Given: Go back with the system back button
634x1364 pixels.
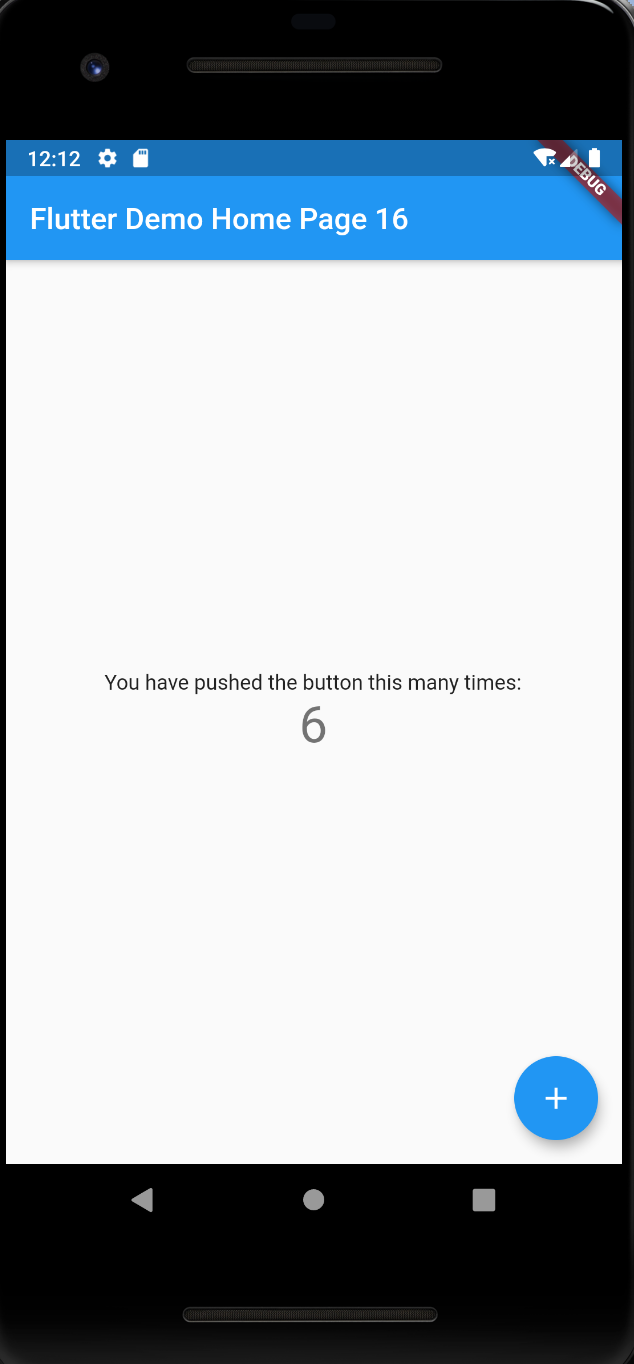Looking at the screenshot, I should (x=142, y=1200).
